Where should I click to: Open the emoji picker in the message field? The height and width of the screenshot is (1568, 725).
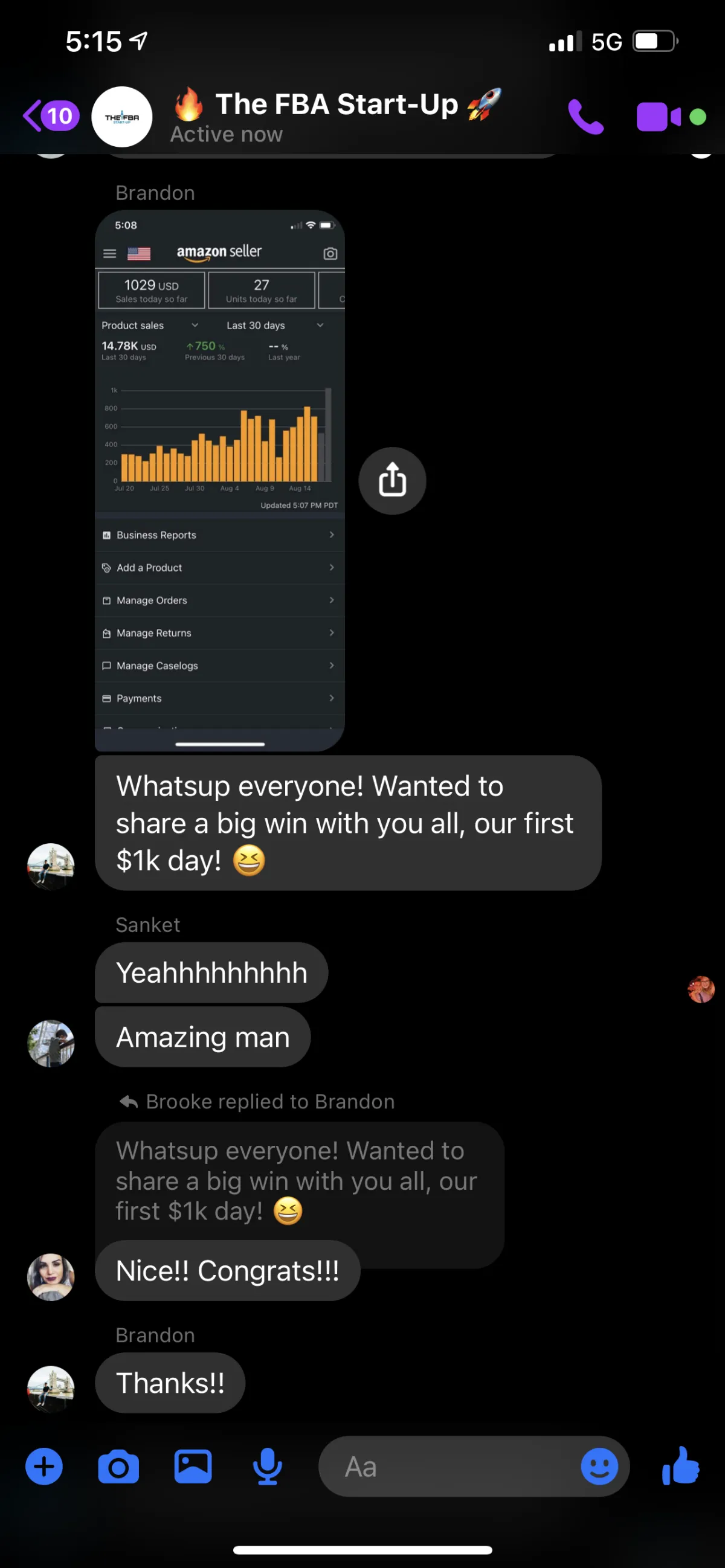599,1467
